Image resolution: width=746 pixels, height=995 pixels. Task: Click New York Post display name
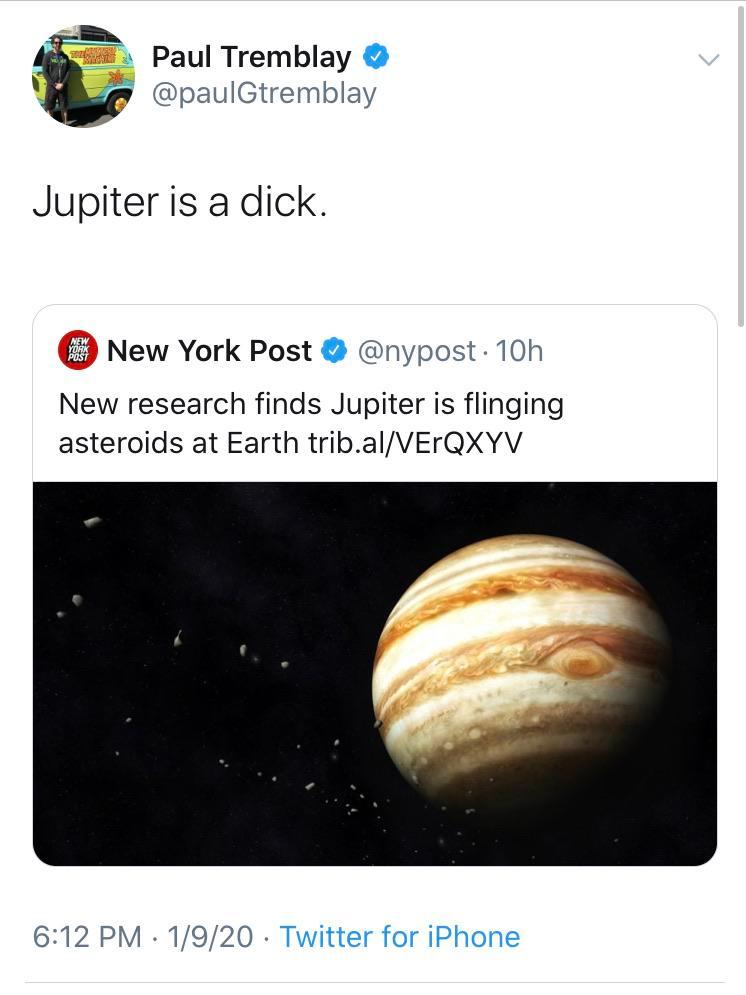pos(210,351)
